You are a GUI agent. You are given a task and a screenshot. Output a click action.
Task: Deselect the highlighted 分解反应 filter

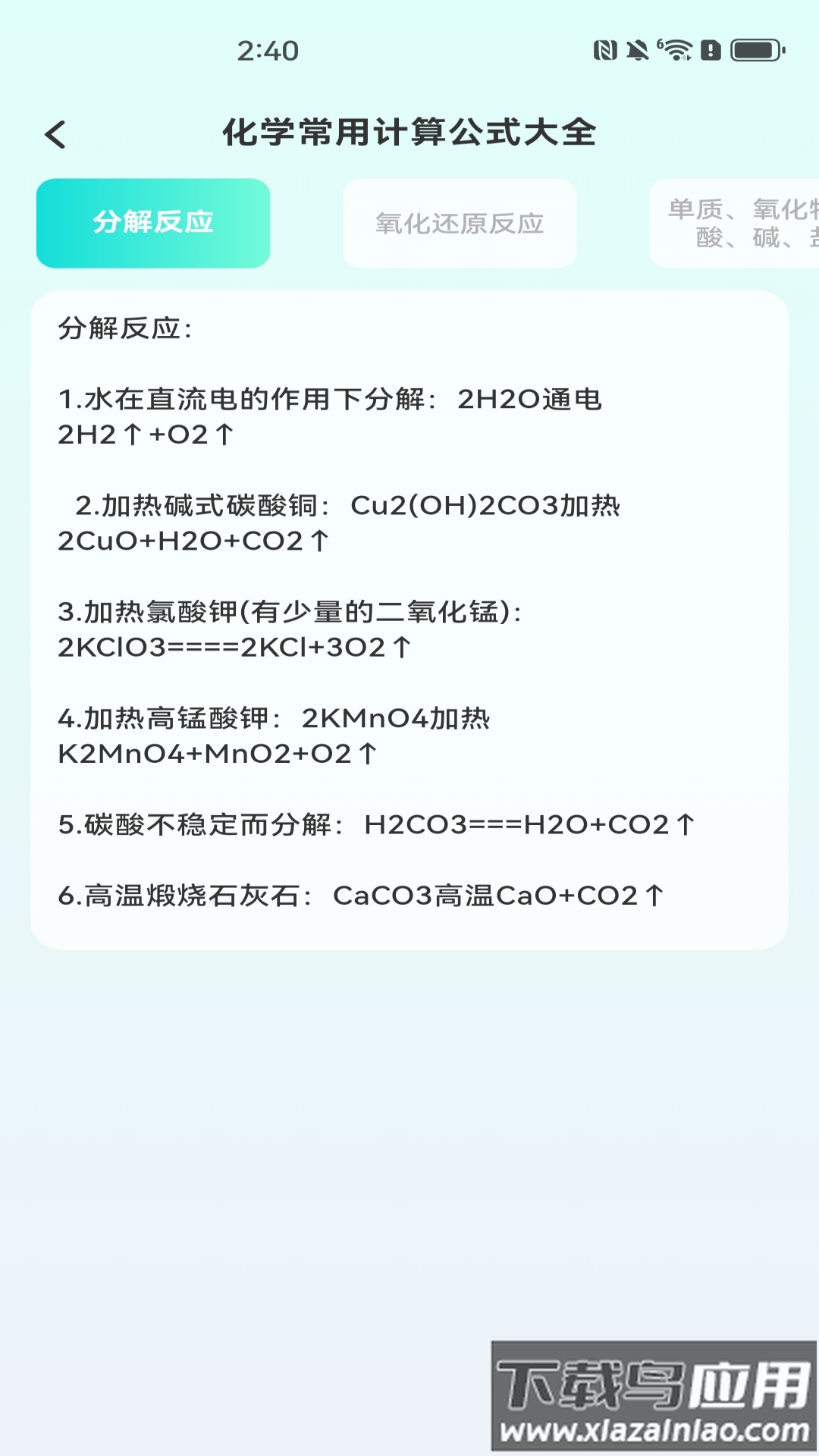(x=152, y=224)
